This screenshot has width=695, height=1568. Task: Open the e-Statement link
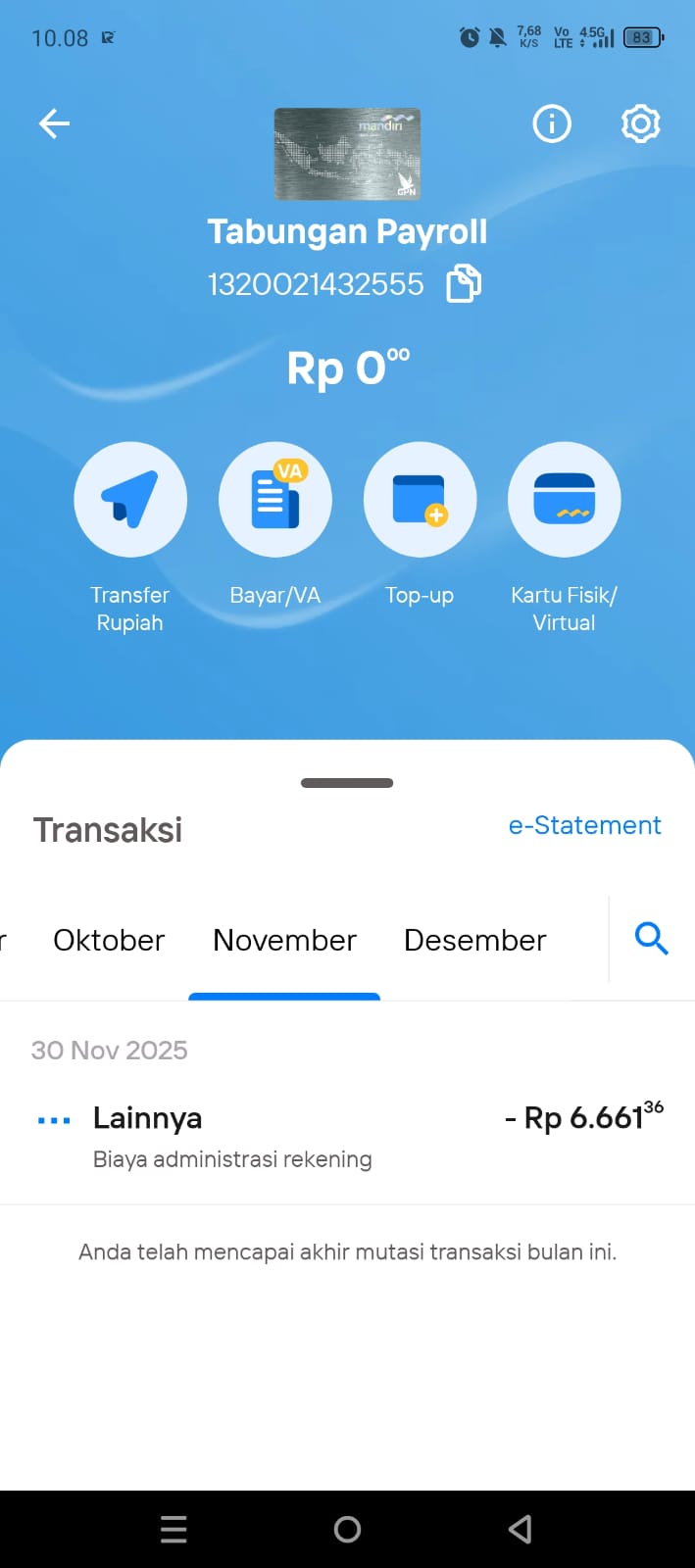[x=584, y=825]
